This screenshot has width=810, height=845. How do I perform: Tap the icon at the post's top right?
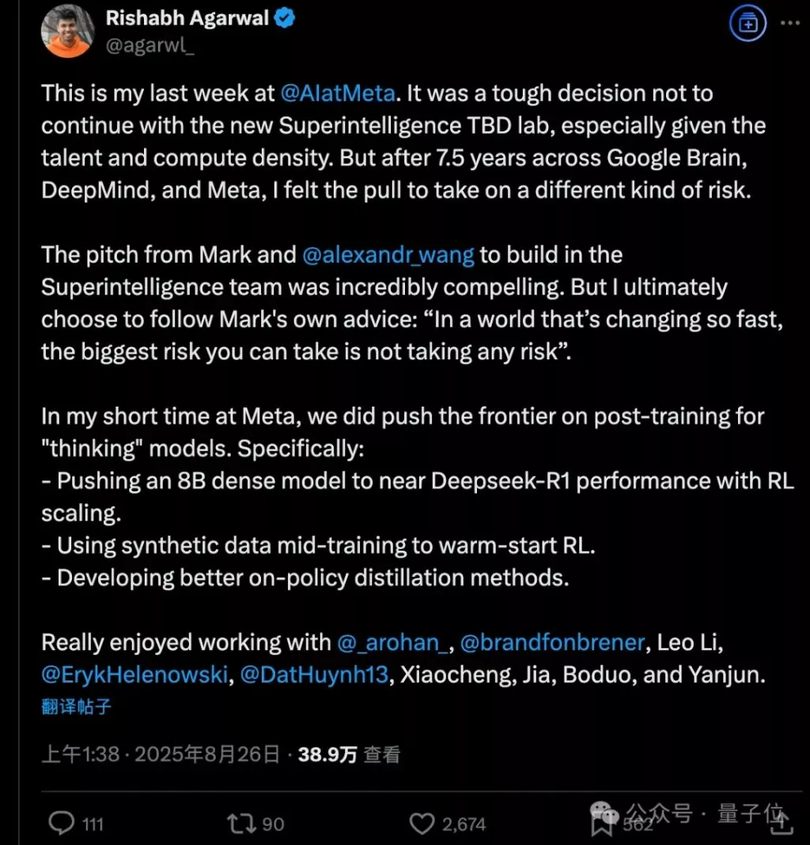point(748,24)
